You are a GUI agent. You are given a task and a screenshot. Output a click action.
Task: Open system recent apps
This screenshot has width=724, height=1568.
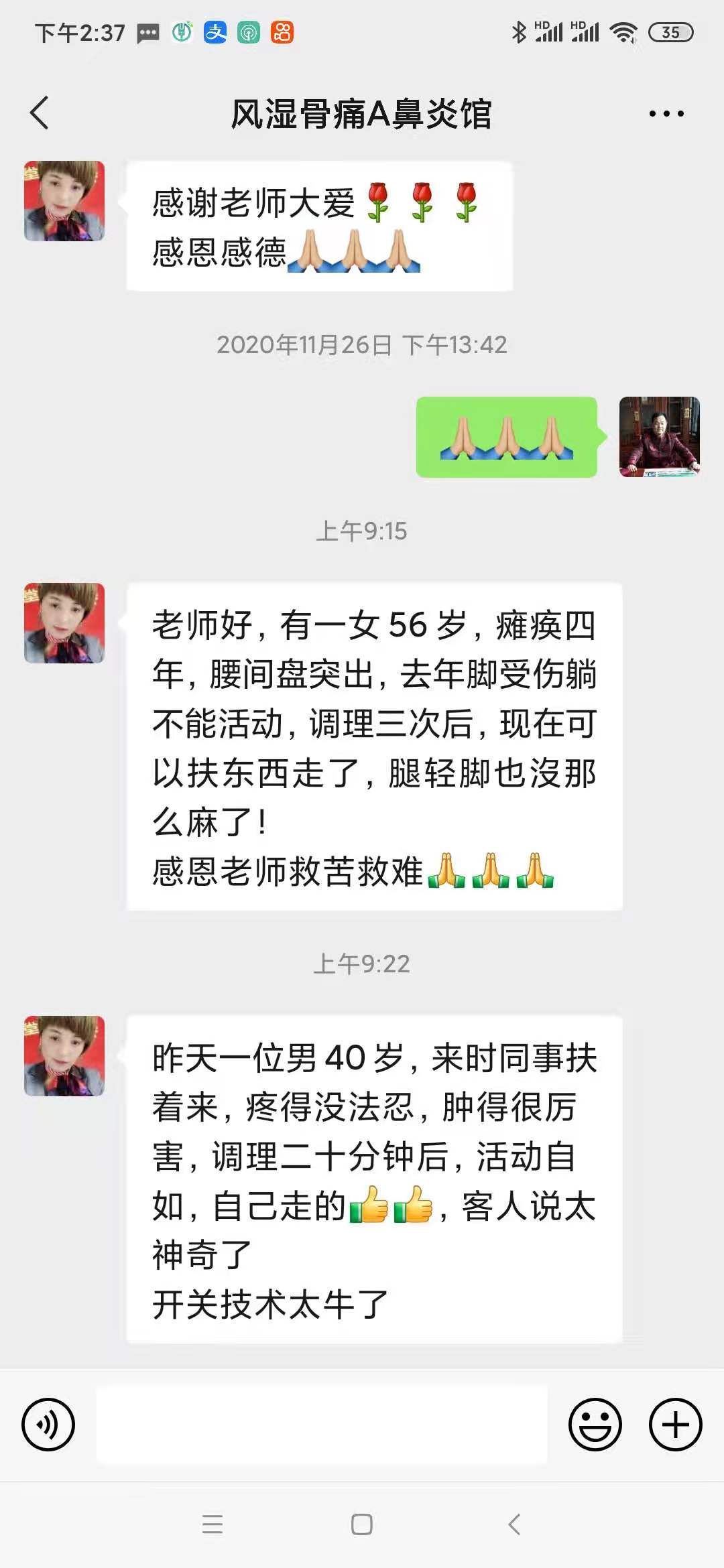213,1524
